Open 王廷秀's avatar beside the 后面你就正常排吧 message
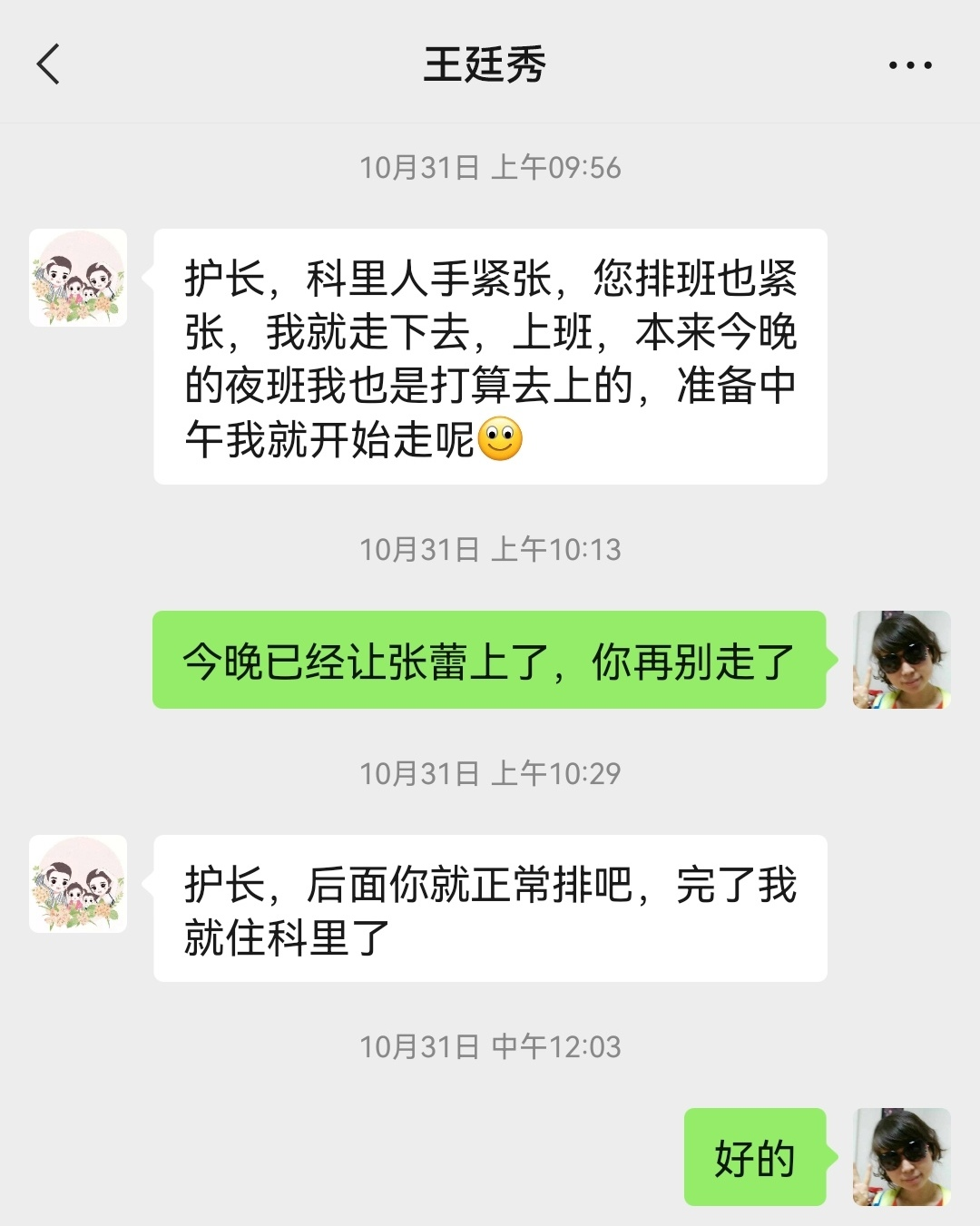Viewport: 980px width, 1226px height. (x=78, y=884)
